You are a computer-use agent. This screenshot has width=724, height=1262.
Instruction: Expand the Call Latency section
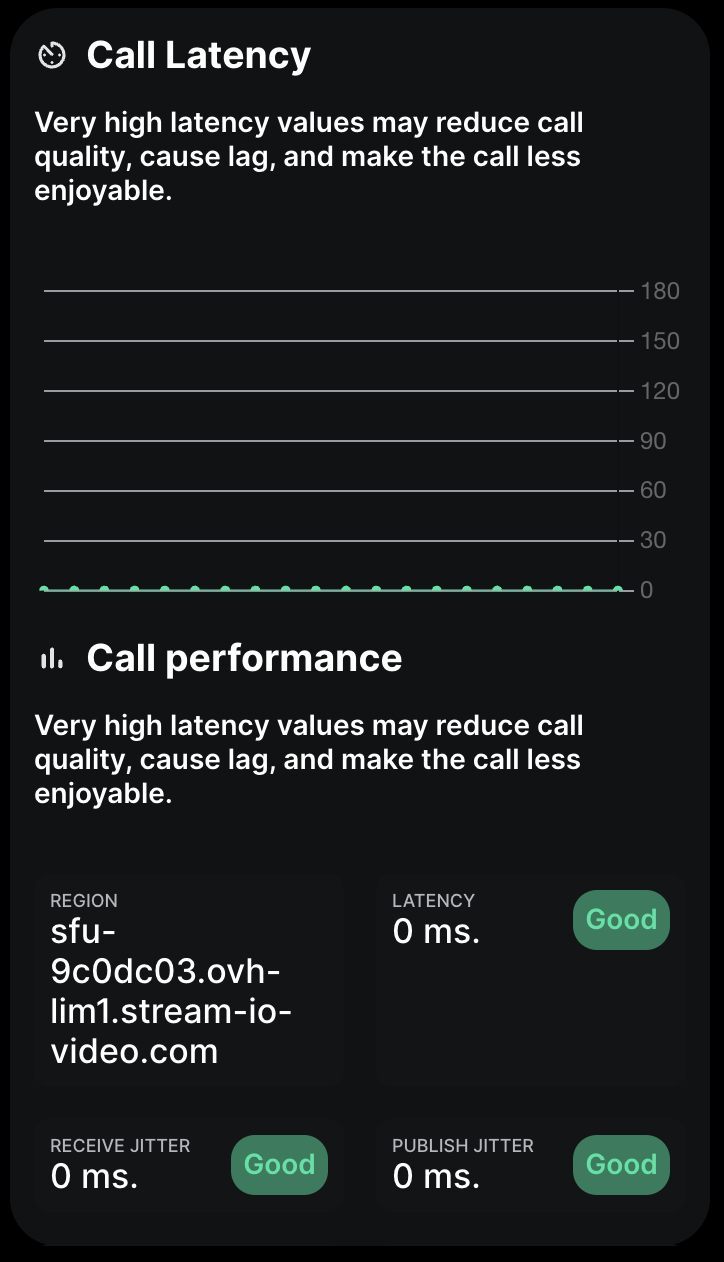pos(198,55)
